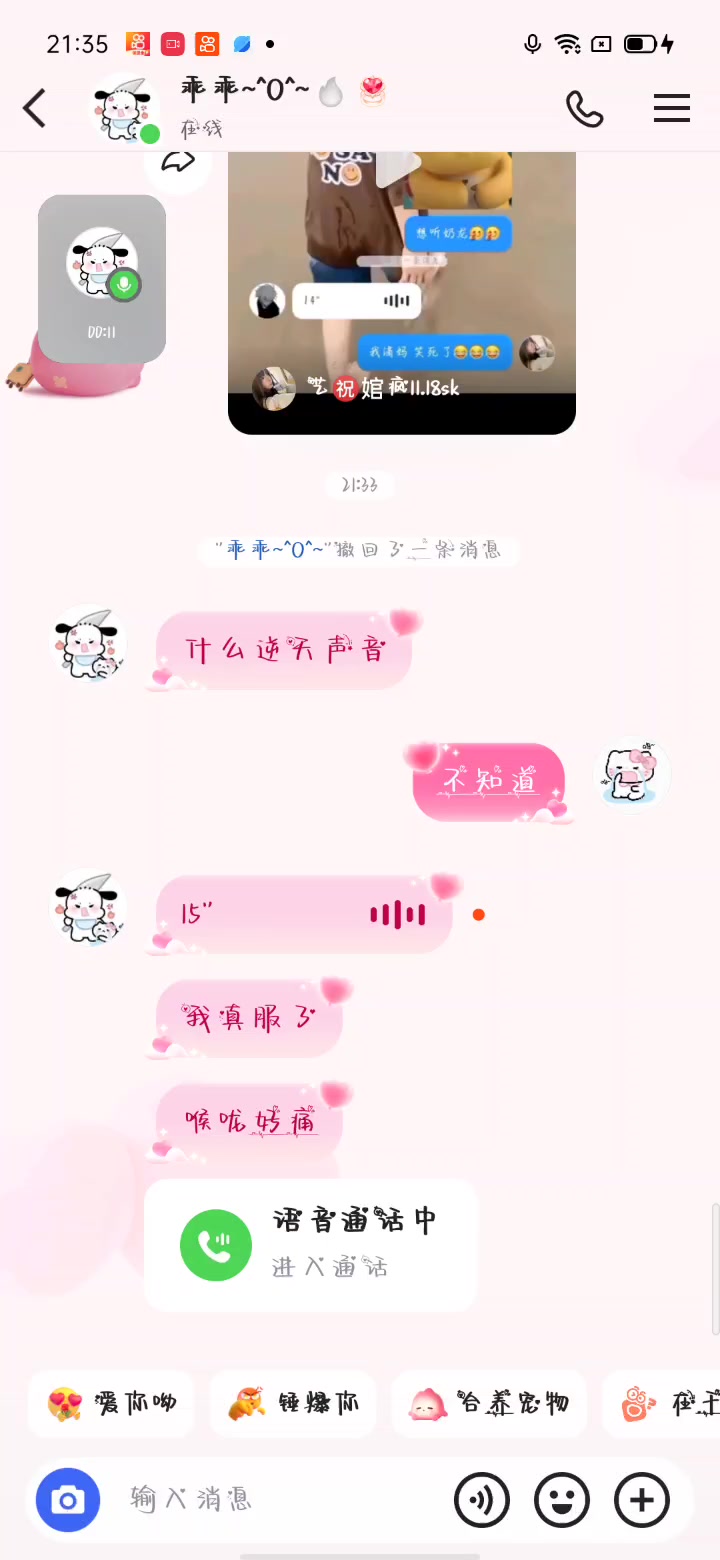
Task: Open the camera button in input bar
Action: (x=68, y=1499)
